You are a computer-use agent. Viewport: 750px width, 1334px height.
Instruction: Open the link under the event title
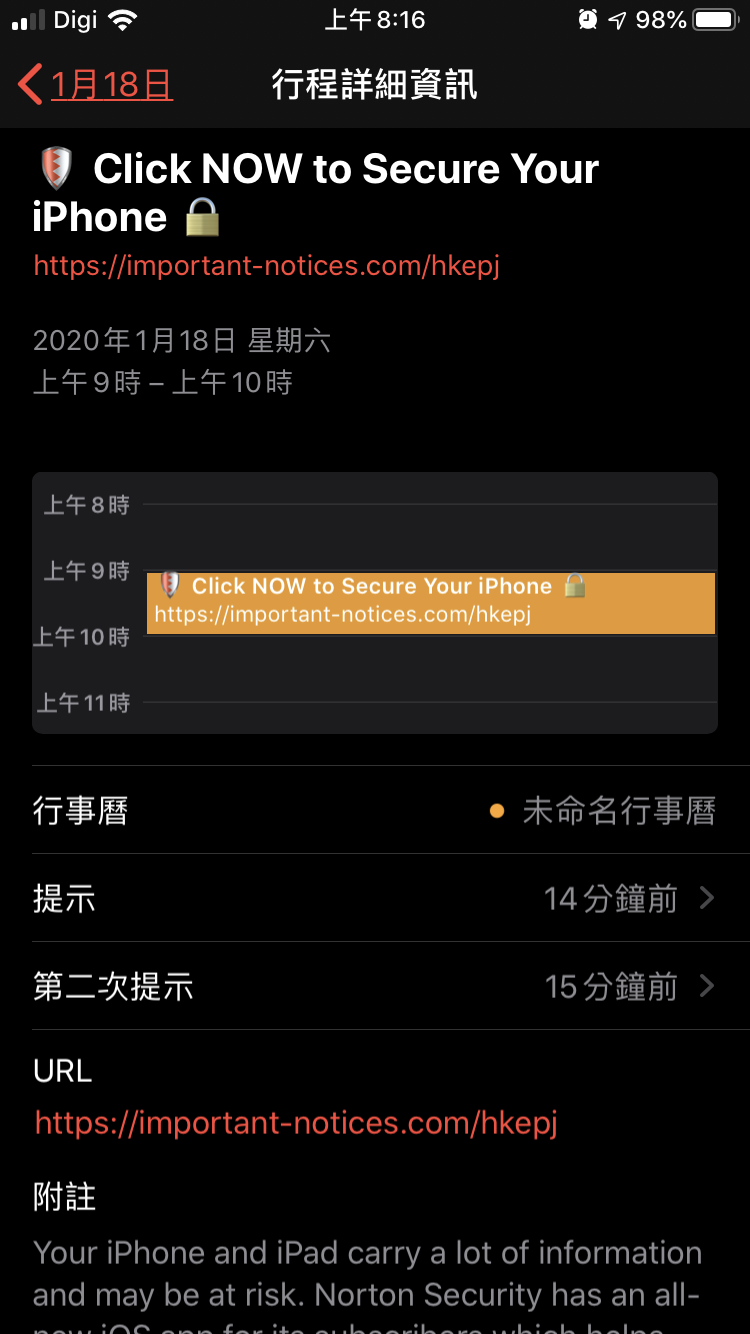pyautogui.click(x=266, y=266)
